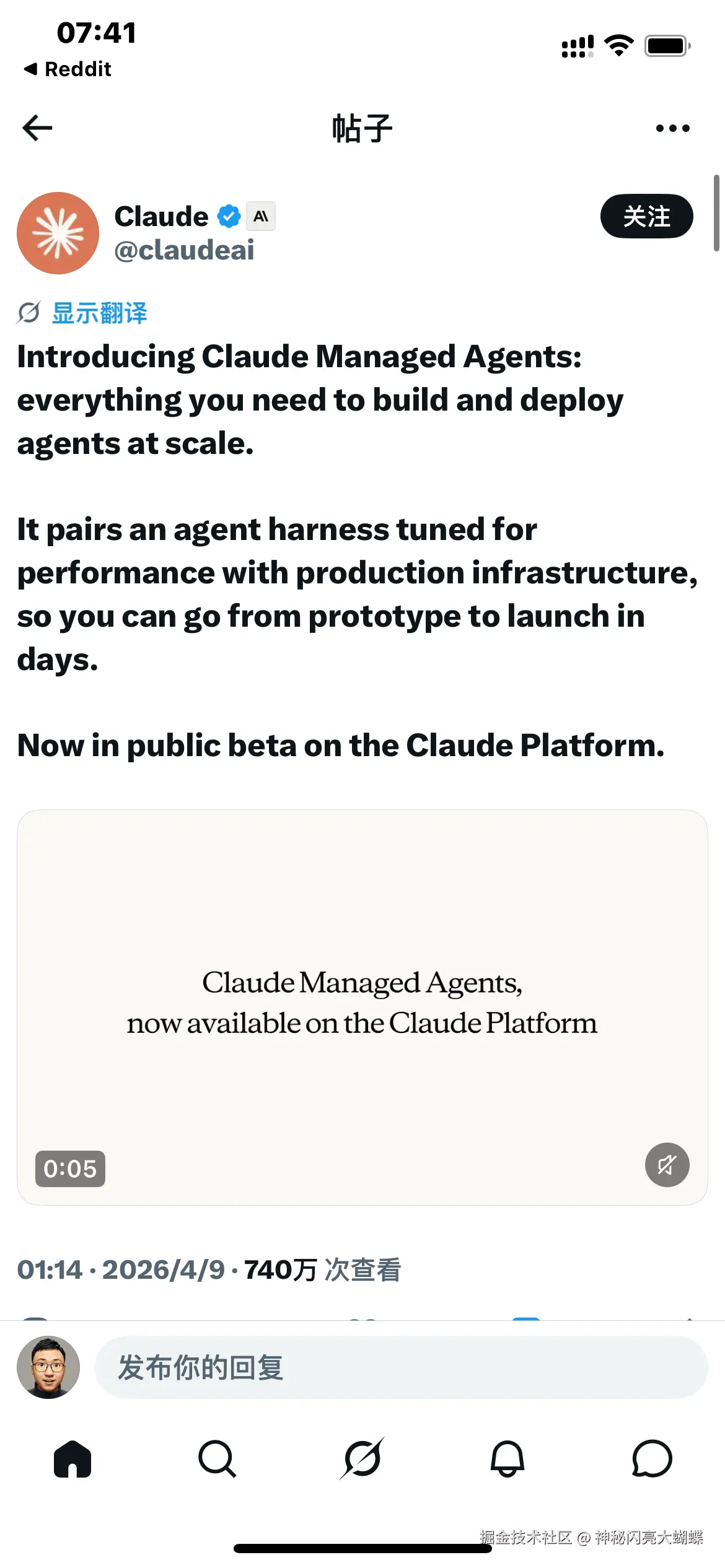Follow Claude with the 关注 button
Image resolution: width=725 pixels, height=1568 pixels.
[646, 216]
